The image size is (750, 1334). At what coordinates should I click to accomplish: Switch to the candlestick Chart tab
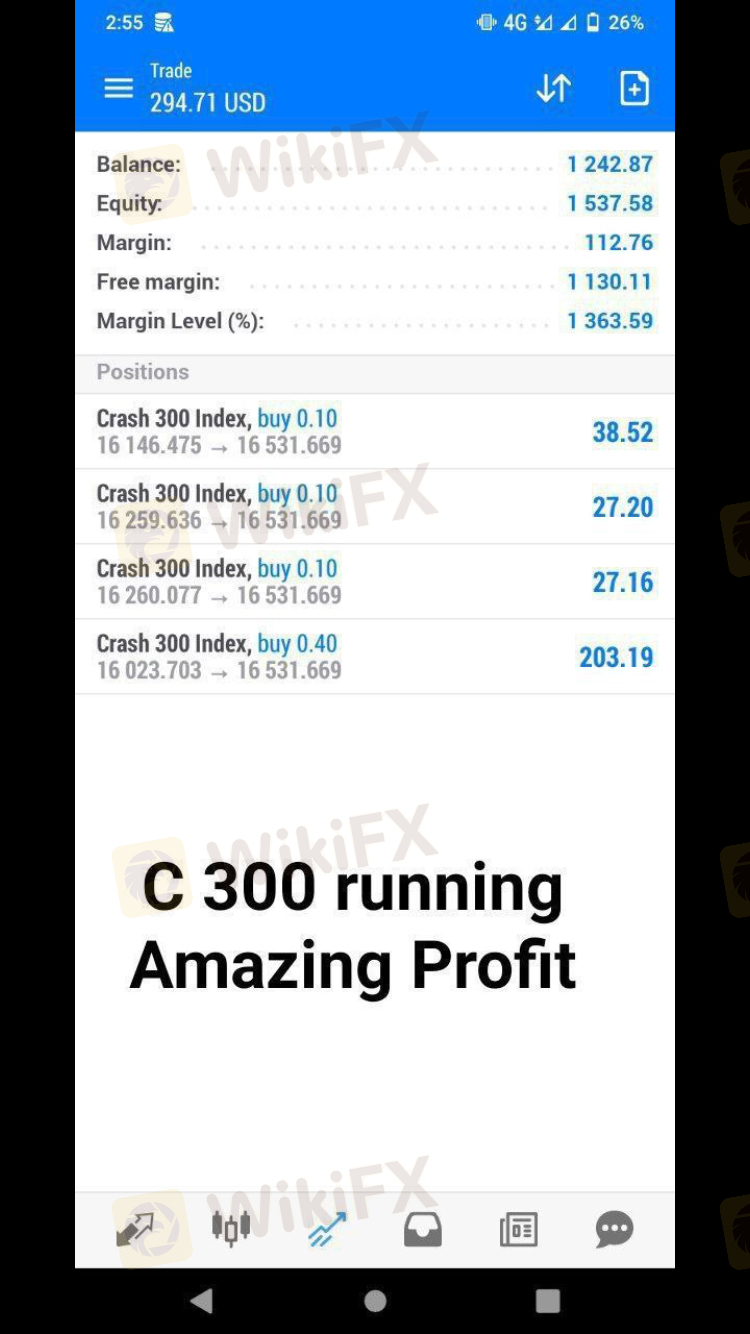pyautogui.click(x=231, y=1229)
